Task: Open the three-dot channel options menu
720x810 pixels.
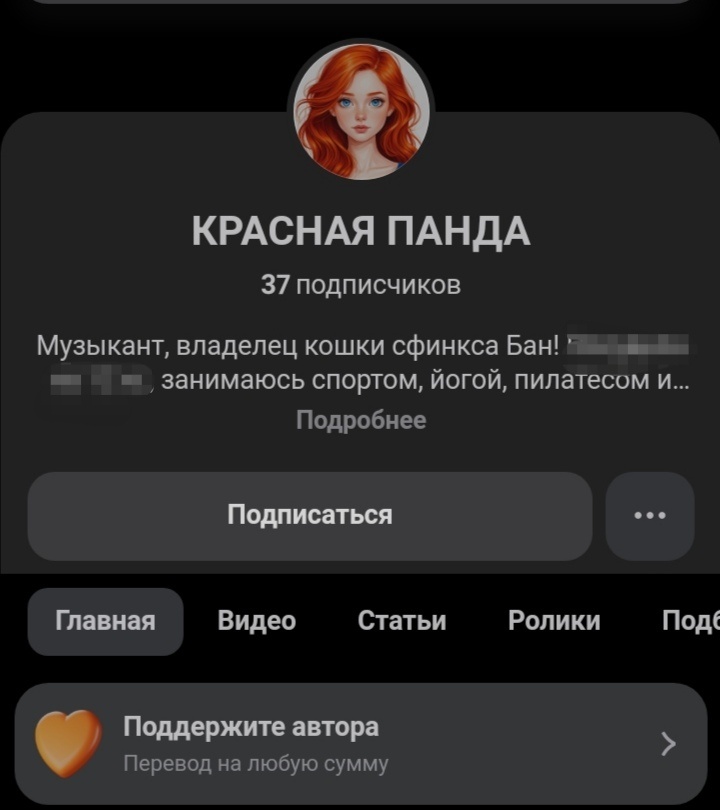Action: tap(650, 515)
